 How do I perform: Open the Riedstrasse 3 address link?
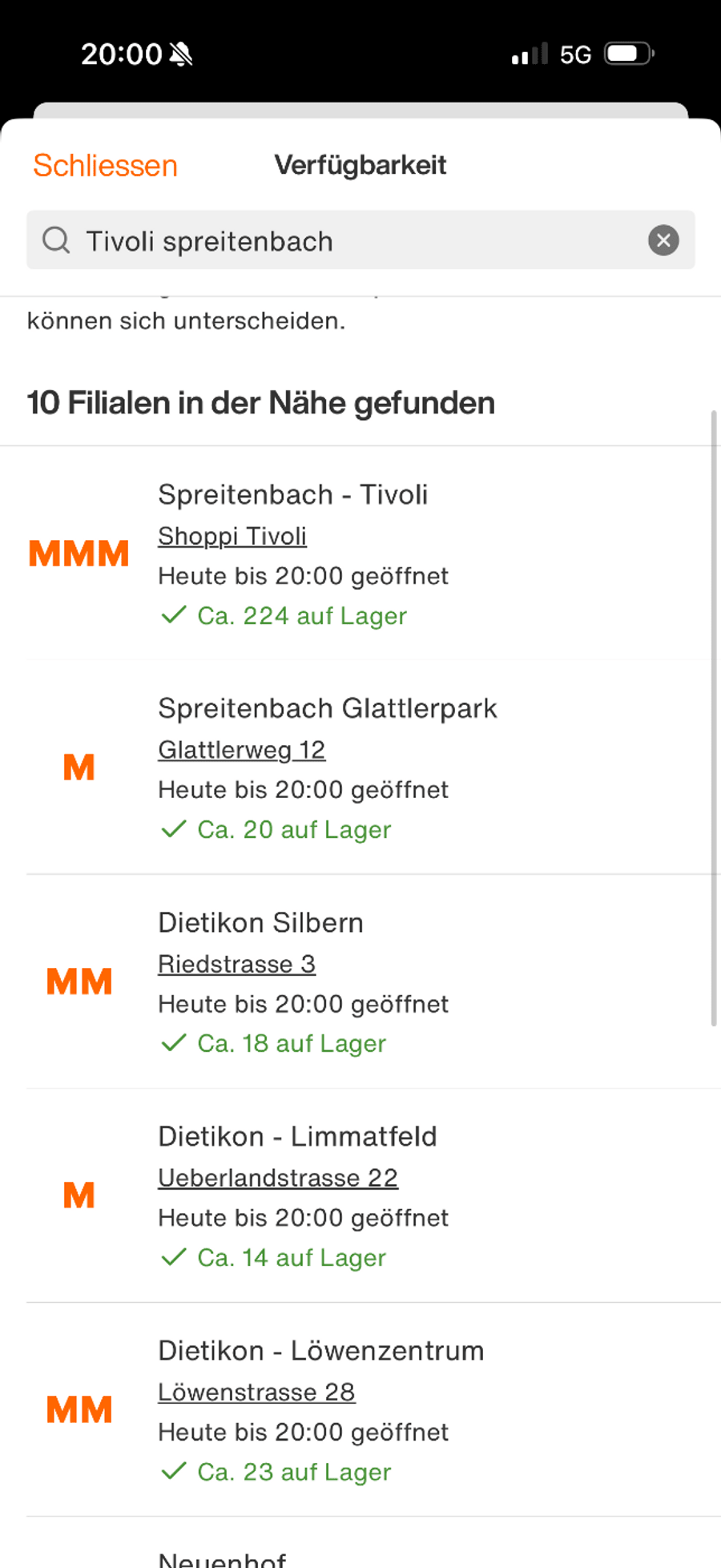236,964
